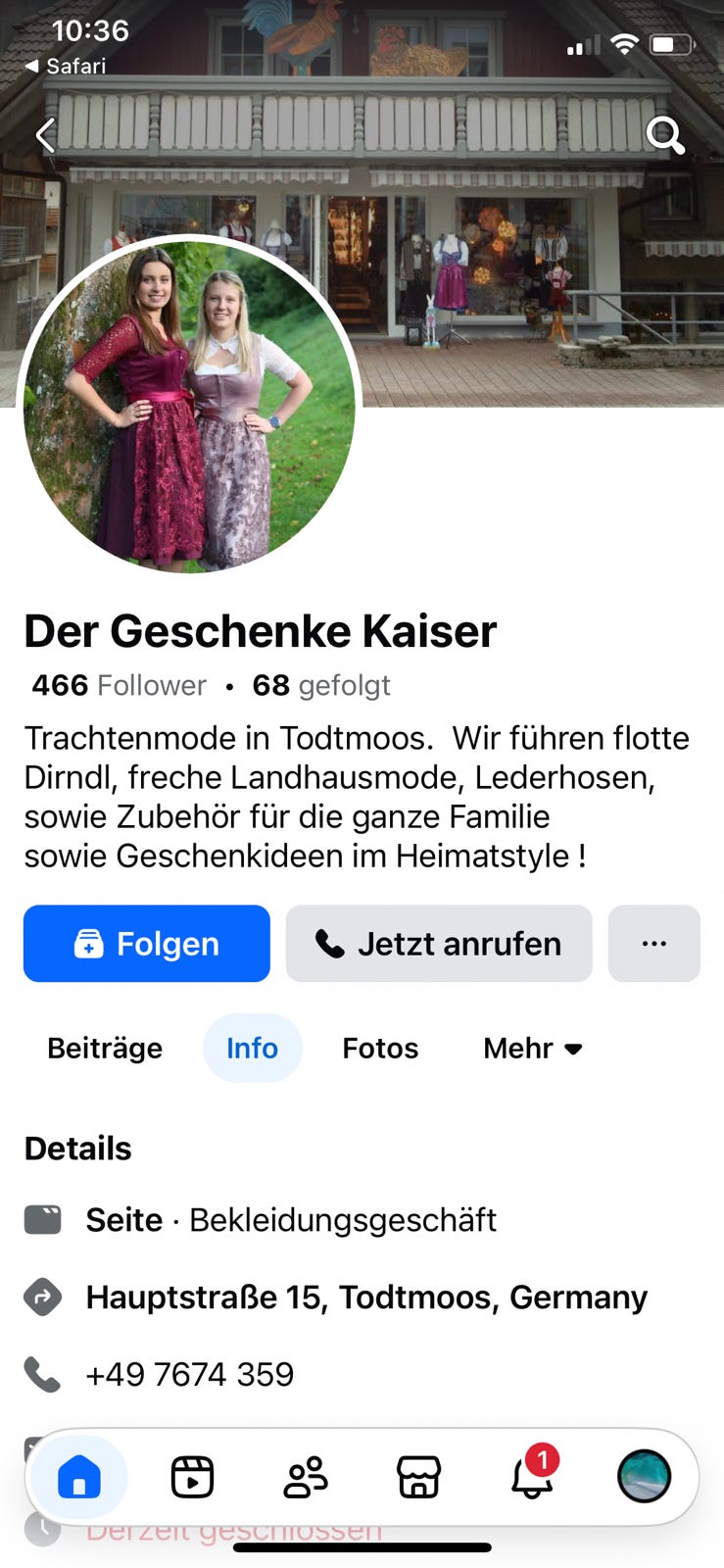Open your profile avatar in bottom navigation
This screenshot has height=1568, width=724.
coord(644,1477)
